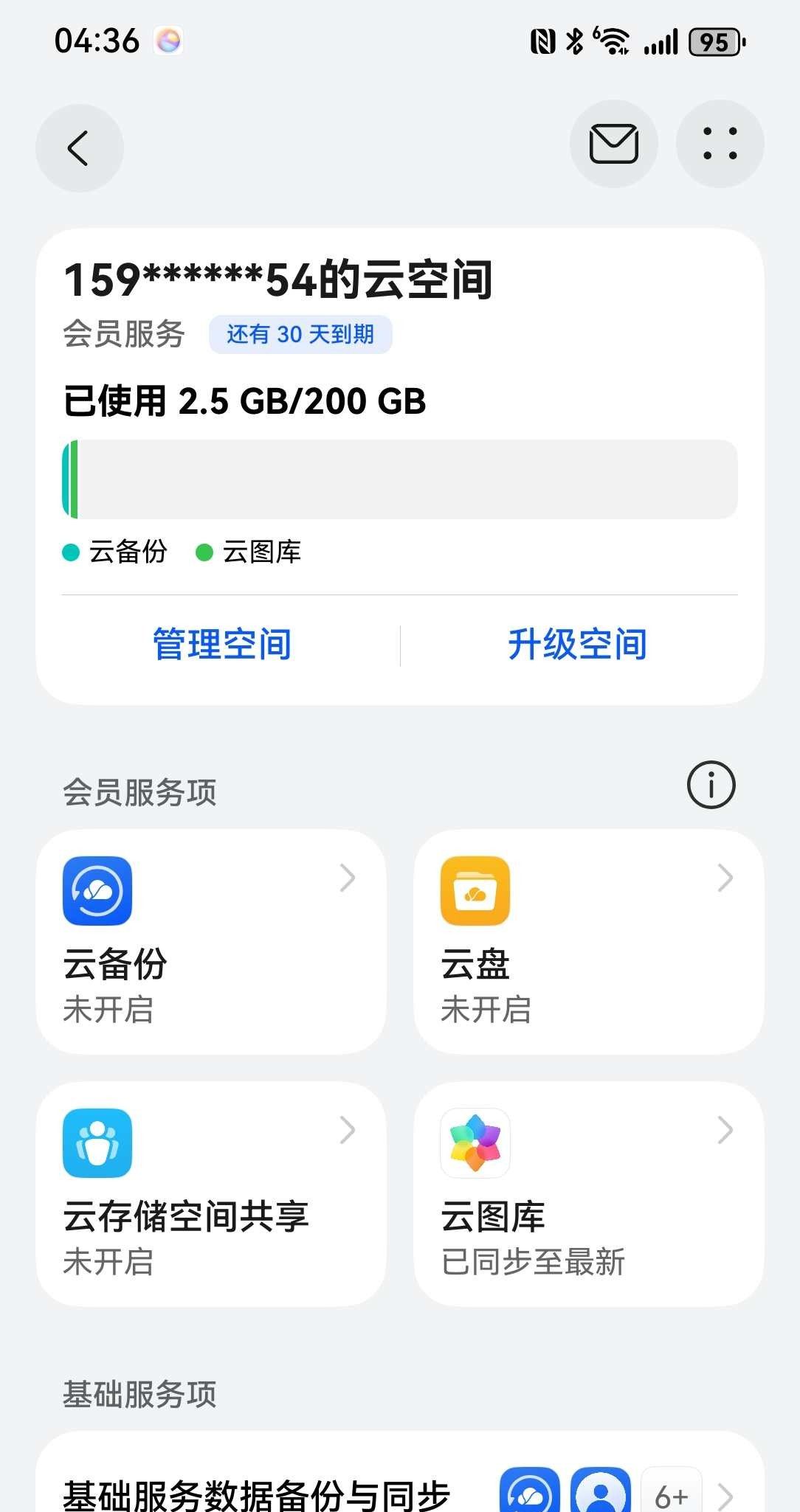Image resolution: width=800 pixels, height=1512 pixels.
Task: Open the 云备份 card
Action: [211, 942]
